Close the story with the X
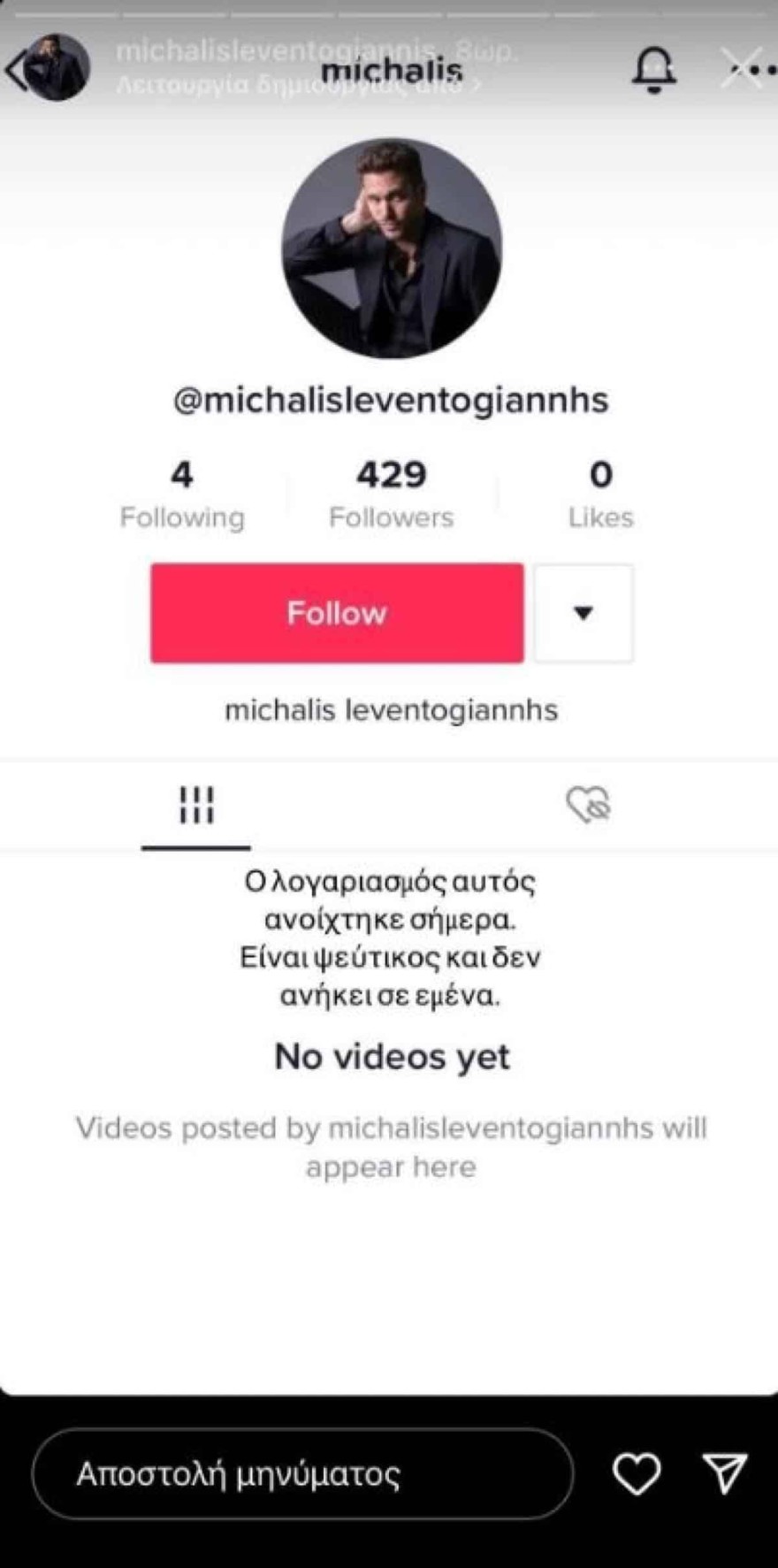778x1568 pixels. click(738, 67)
